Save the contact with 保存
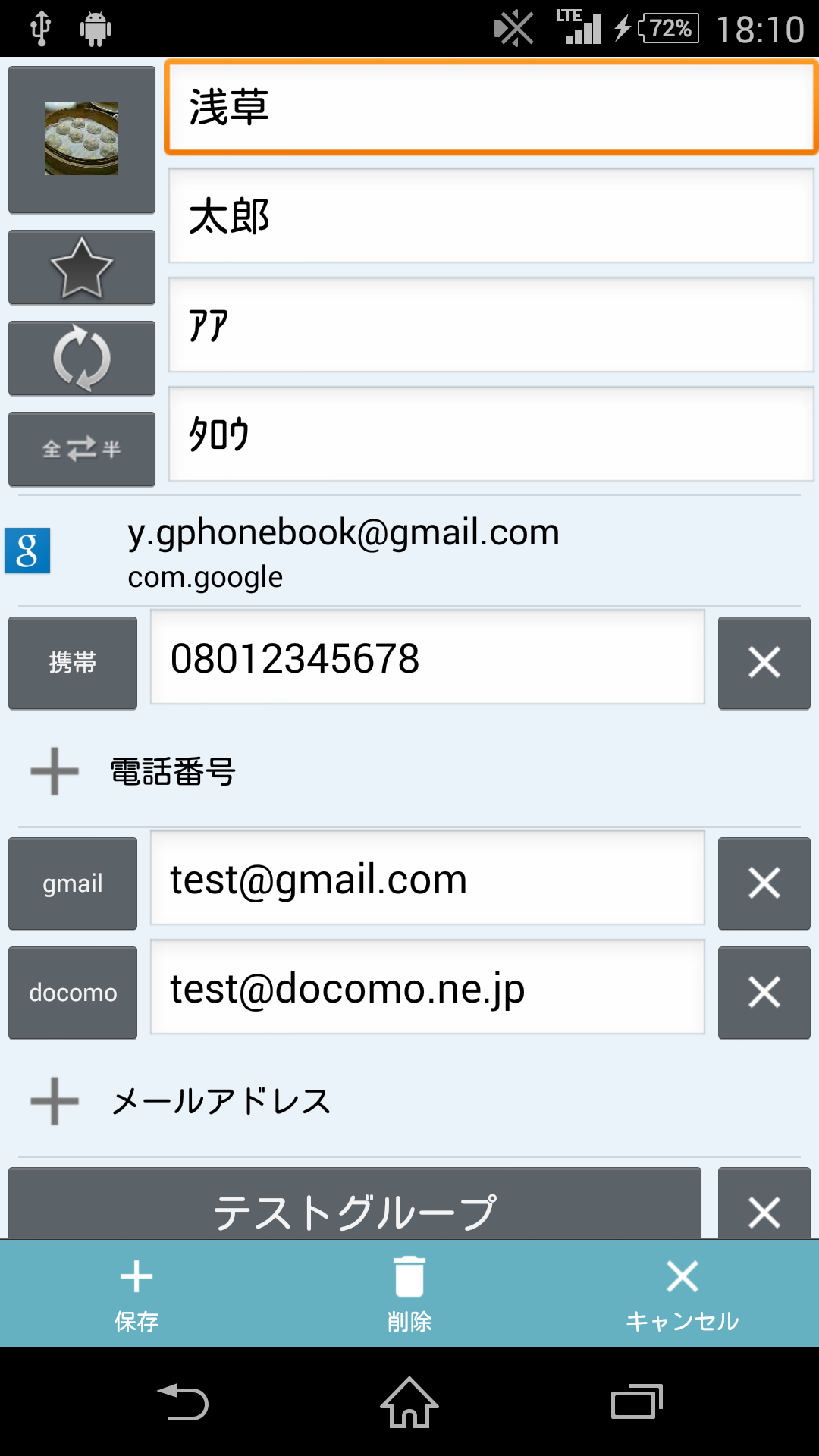Viewport: 819px width, 1456px height. [x=136, y=1294]
